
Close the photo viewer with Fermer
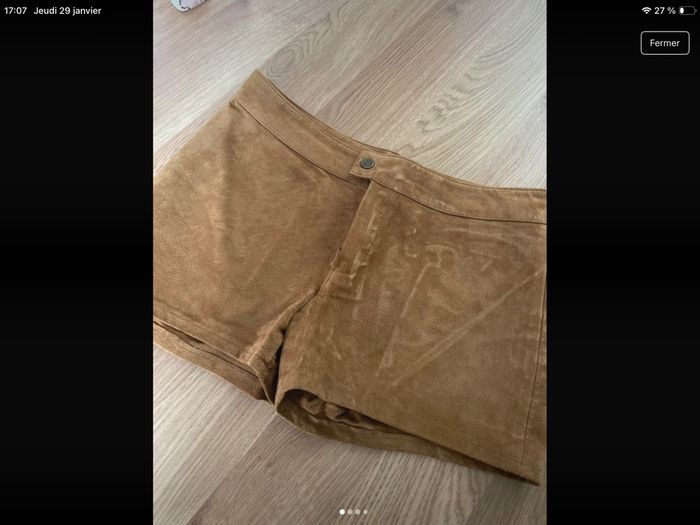[664, 43]
